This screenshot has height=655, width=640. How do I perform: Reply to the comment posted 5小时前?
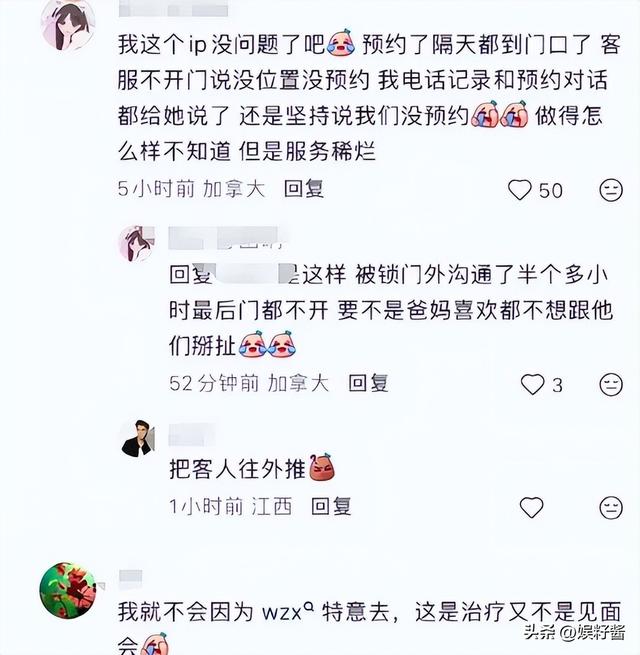[304, 187]
